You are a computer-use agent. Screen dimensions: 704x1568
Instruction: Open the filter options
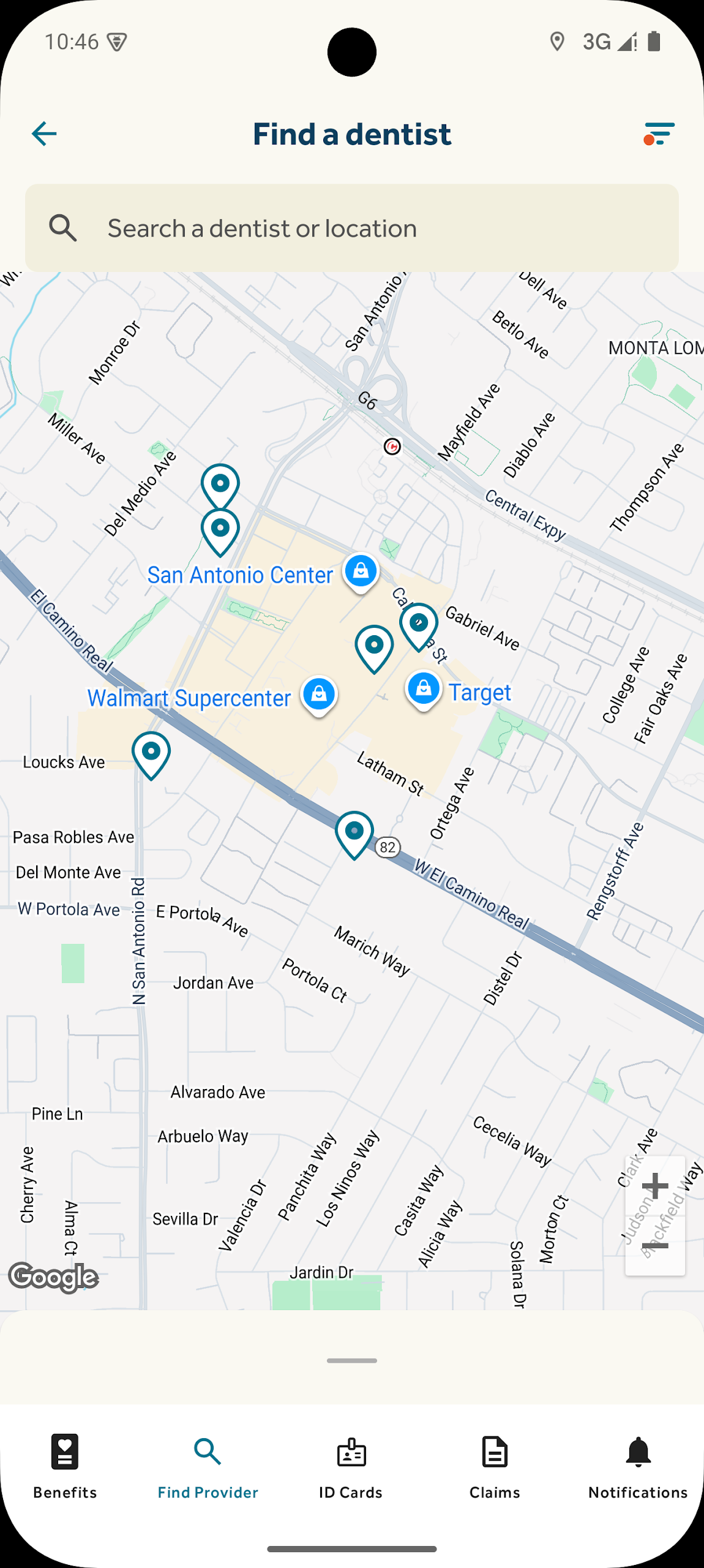pyautogui.click(x=659, y=134)
